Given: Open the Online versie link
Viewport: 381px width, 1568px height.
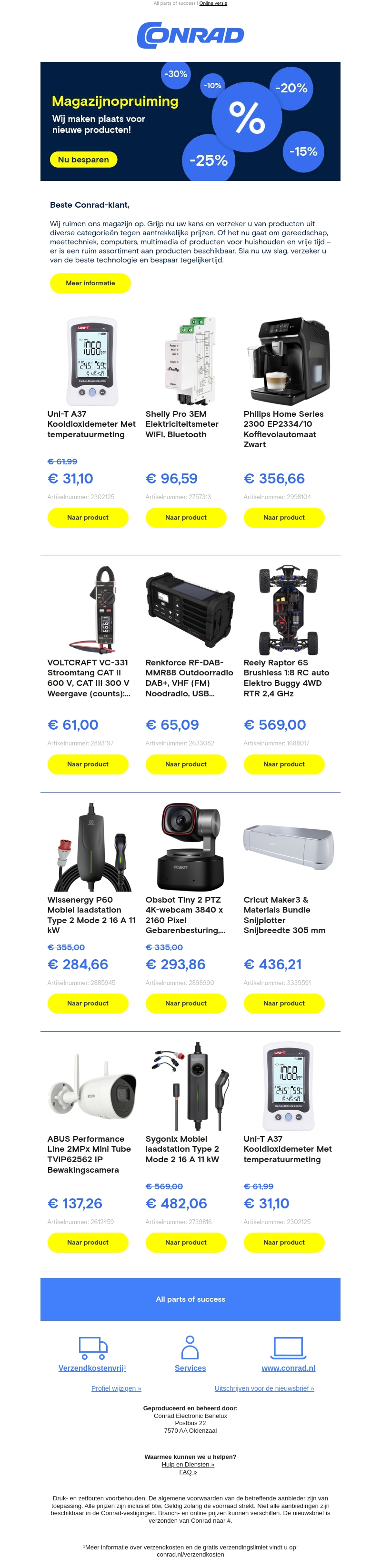Looking at the screenshot, I should 213,3.
